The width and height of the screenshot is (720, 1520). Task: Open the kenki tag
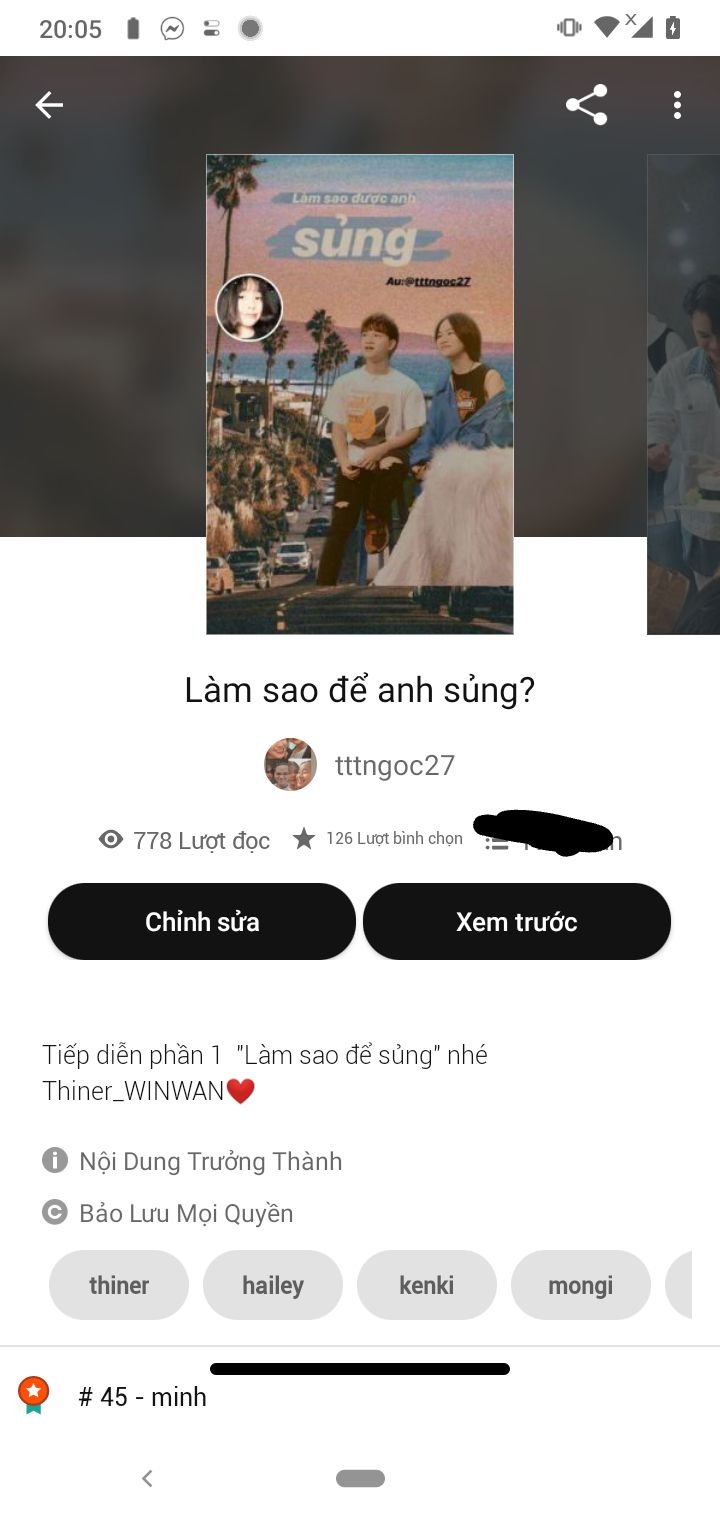(x=427, y=1285)
